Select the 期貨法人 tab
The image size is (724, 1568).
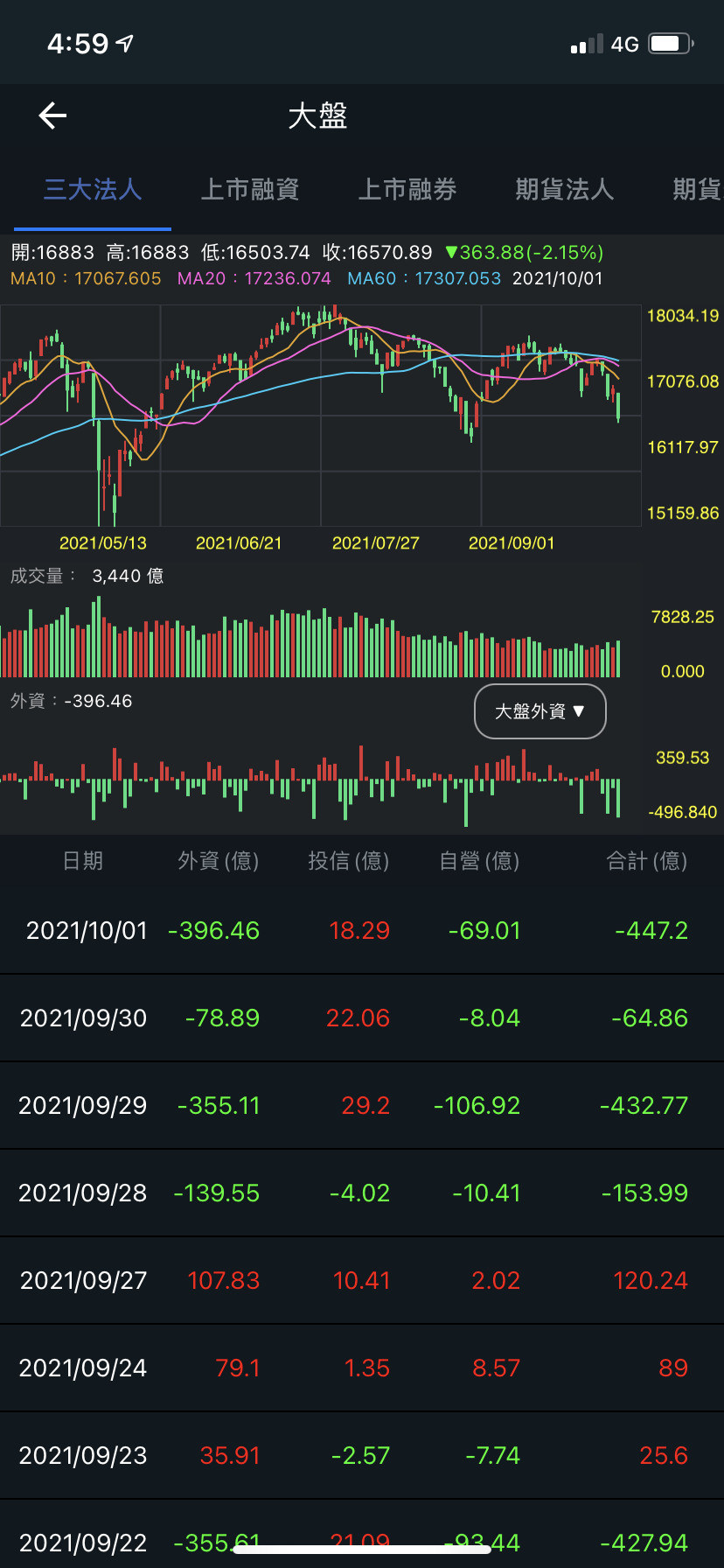(564, 190)
